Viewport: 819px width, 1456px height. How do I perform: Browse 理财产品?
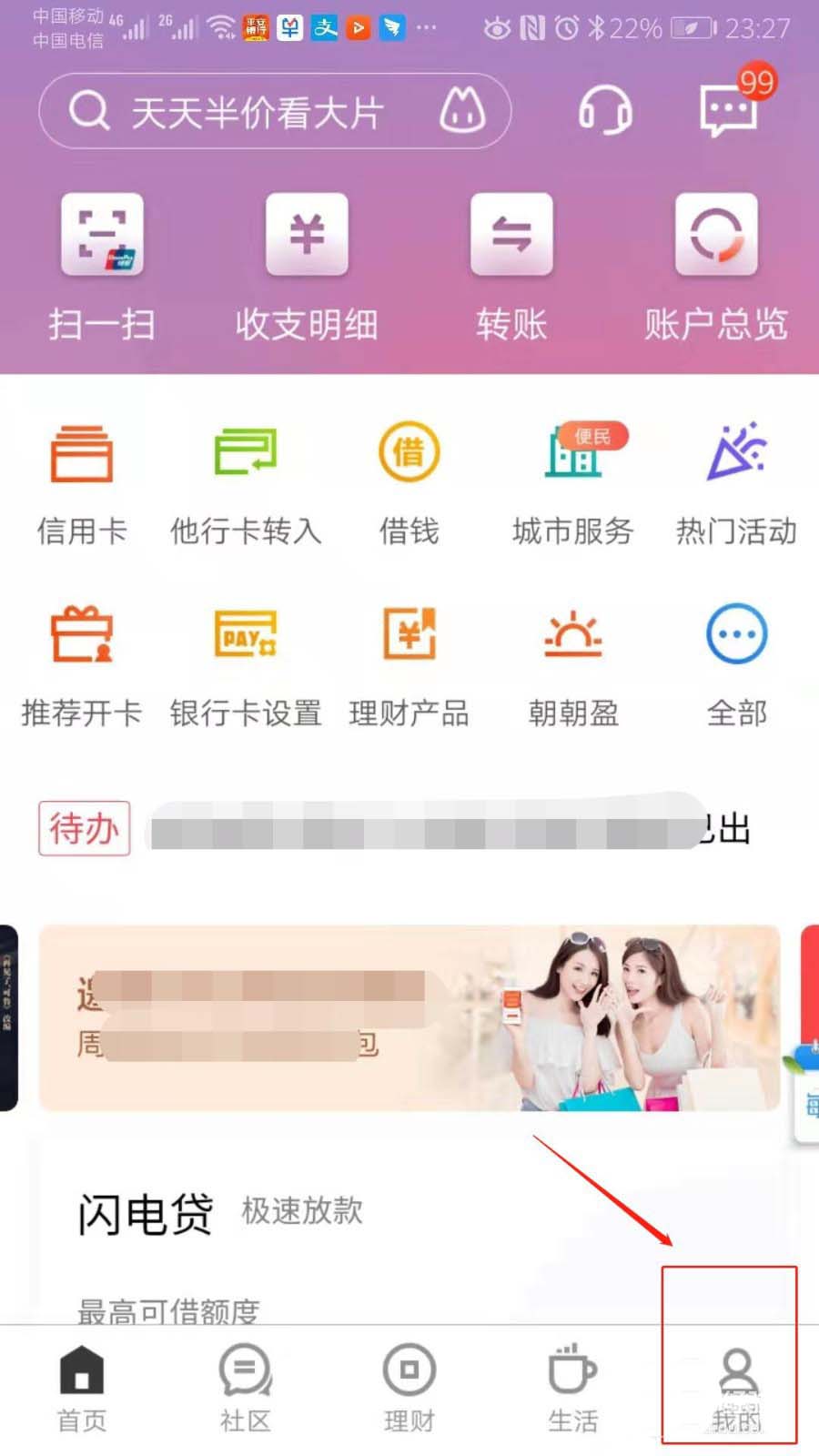pyautogui.click(x=409, y=664)
